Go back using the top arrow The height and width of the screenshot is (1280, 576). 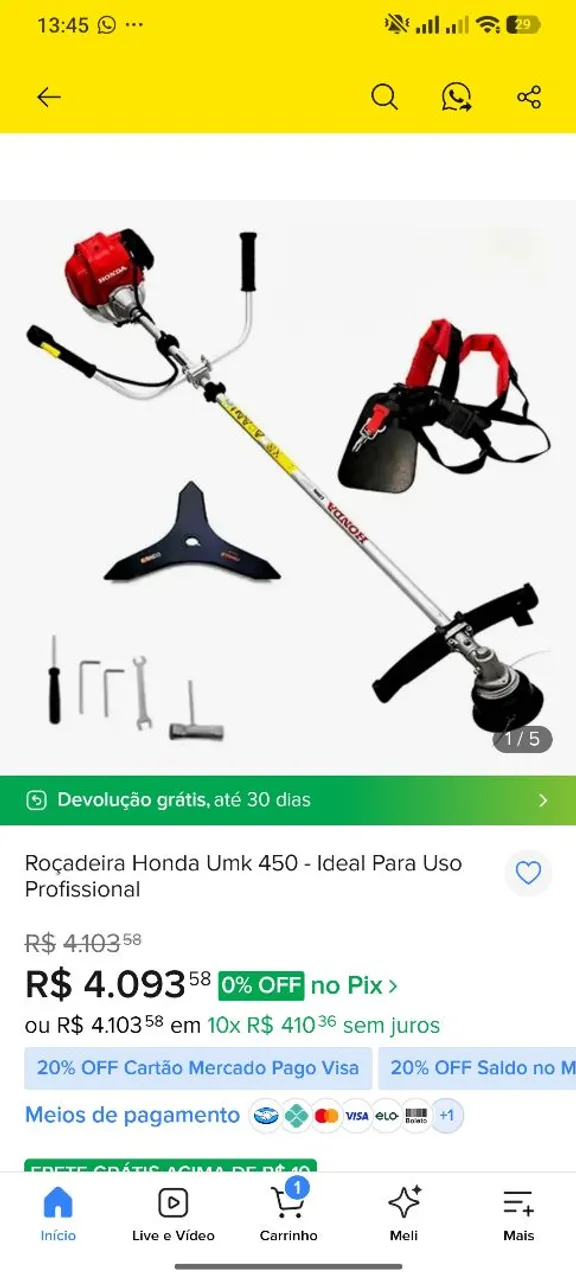(49, 97)
